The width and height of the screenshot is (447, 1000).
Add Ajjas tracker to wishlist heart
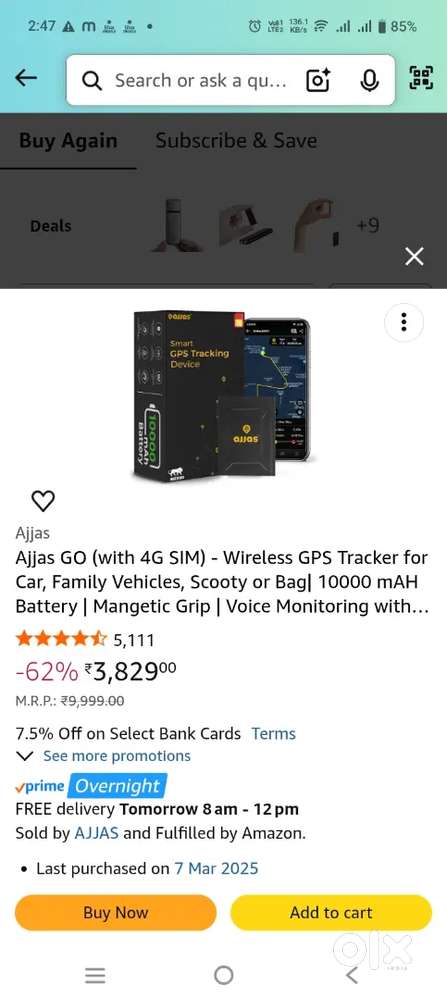tap(43, 501)
